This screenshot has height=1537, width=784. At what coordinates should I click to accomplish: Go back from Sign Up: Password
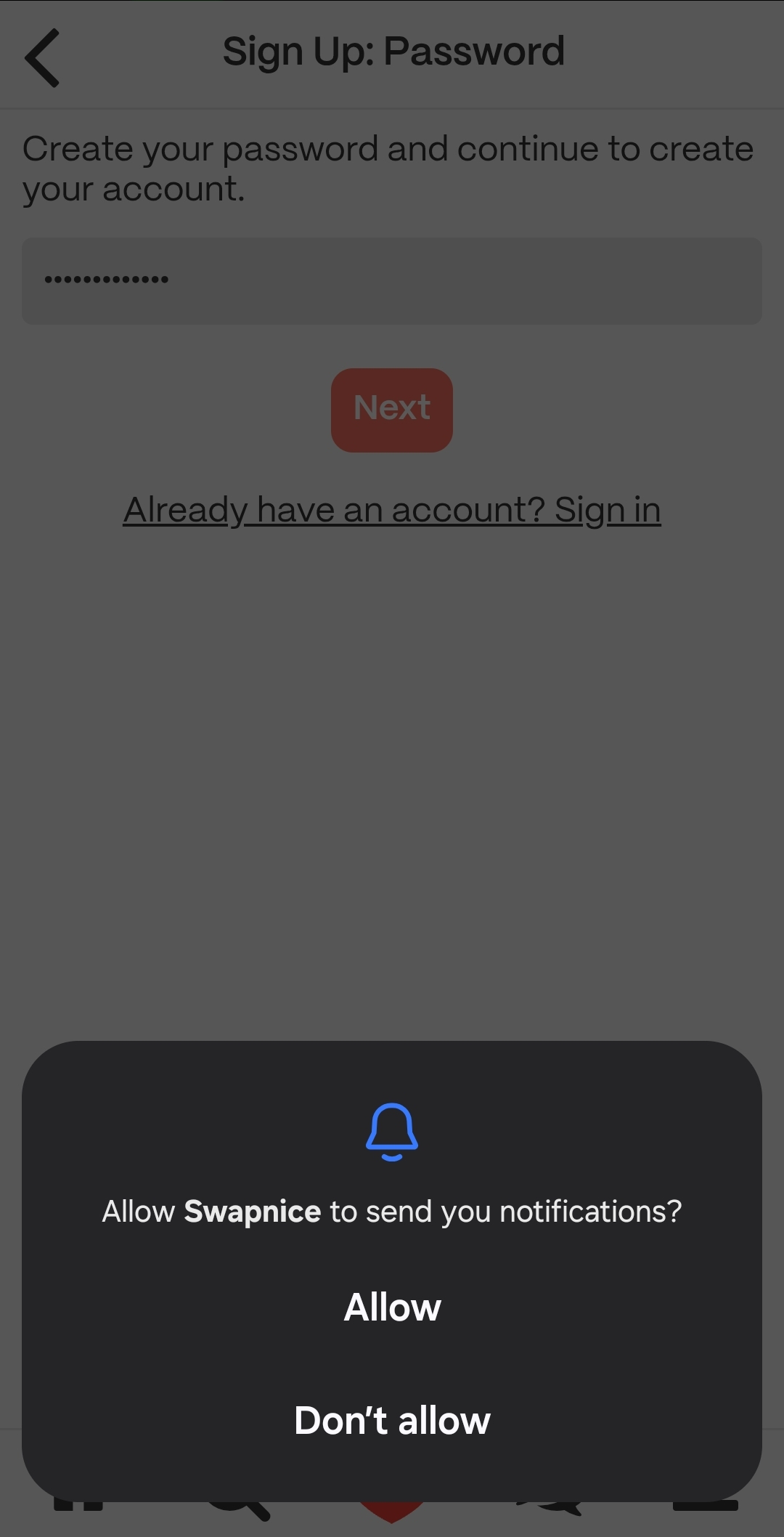click(42, 58)
